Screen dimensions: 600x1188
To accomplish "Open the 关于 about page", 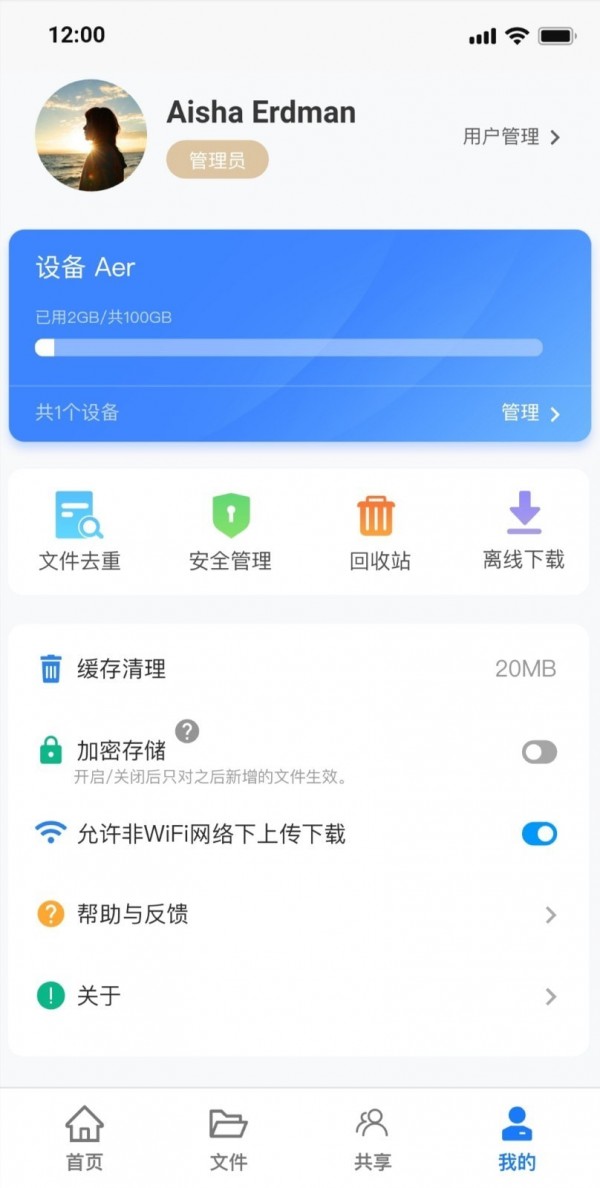I will click(298, 996).
